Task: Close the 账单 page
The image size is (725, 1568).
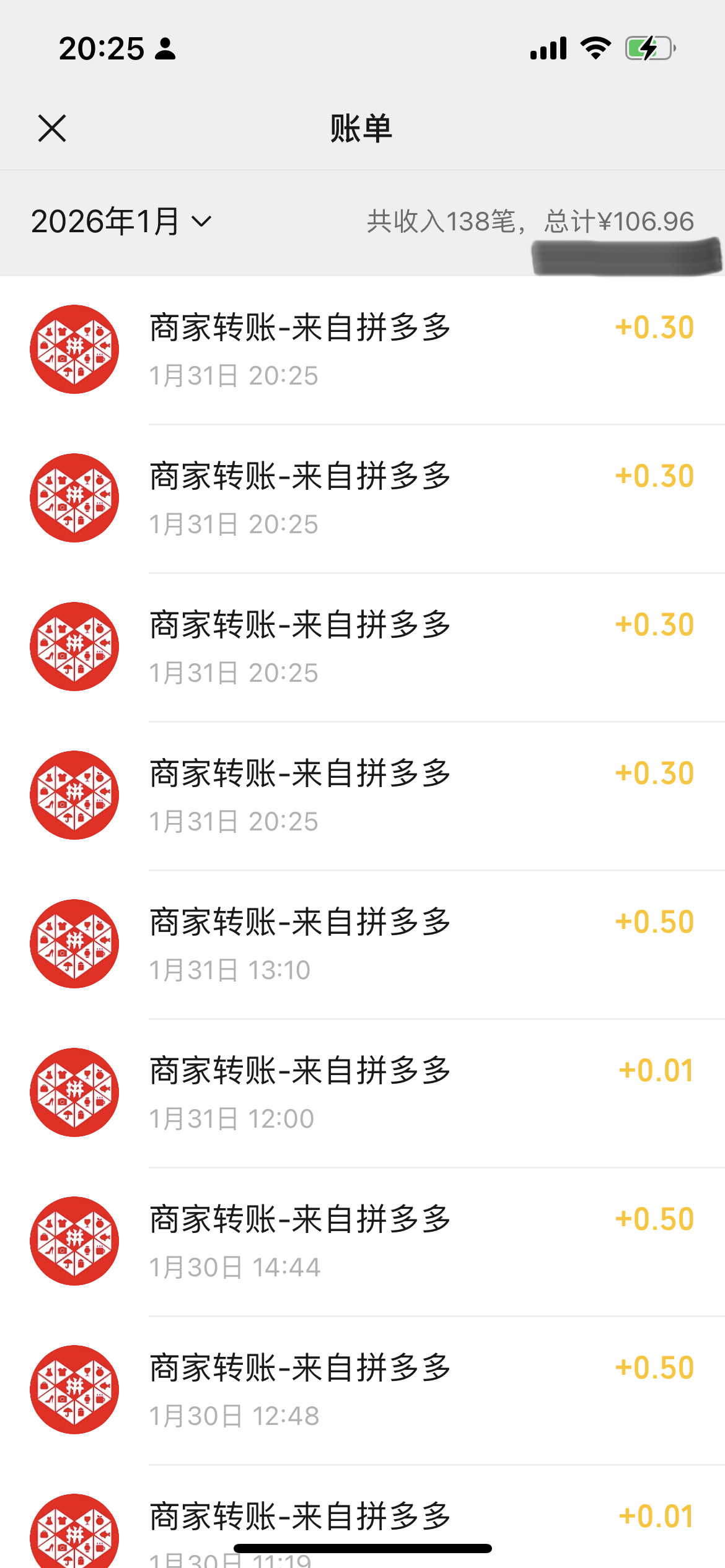Action: click(x=52, y=128)
